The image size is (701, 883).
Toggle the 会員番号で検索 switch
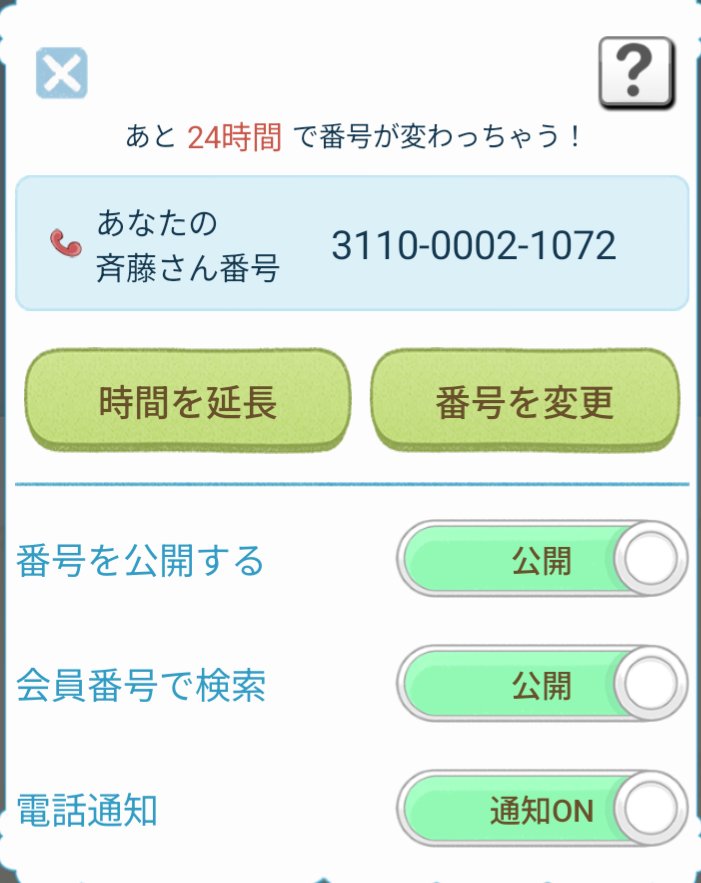(x=542, y=684)
